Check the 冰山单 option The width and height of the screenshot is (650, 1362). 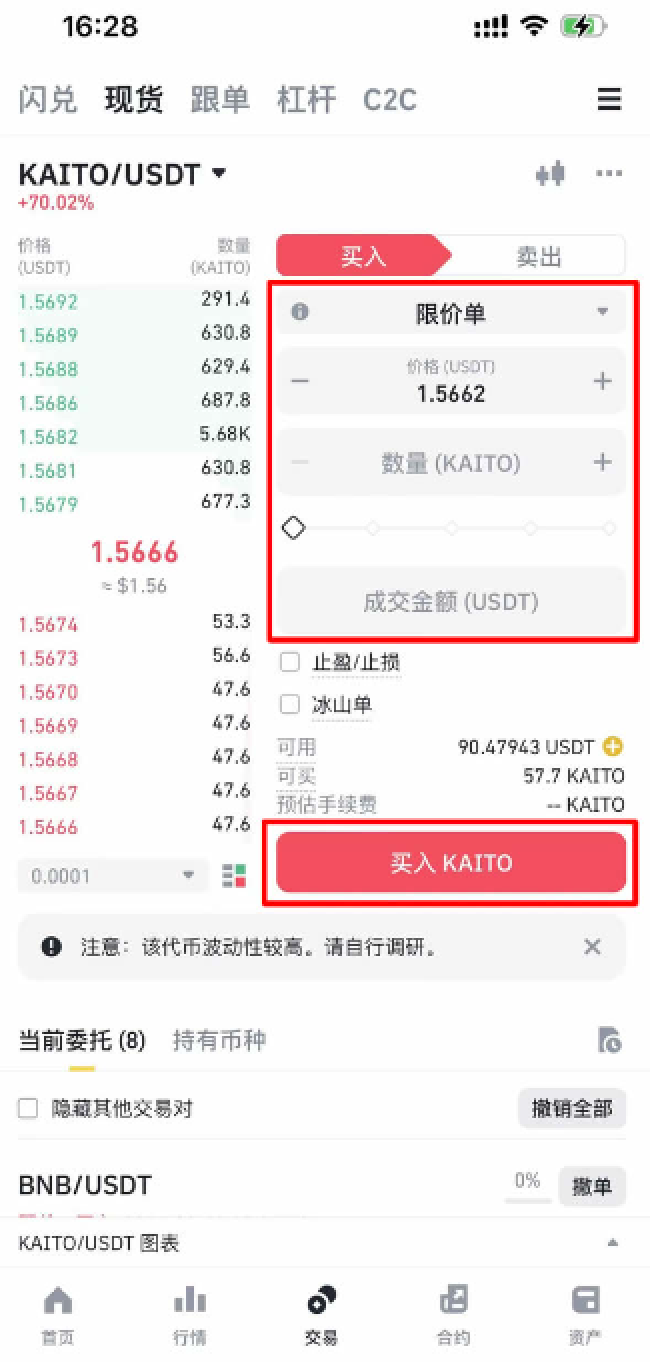pyautogui.click(x=290, y=705)
